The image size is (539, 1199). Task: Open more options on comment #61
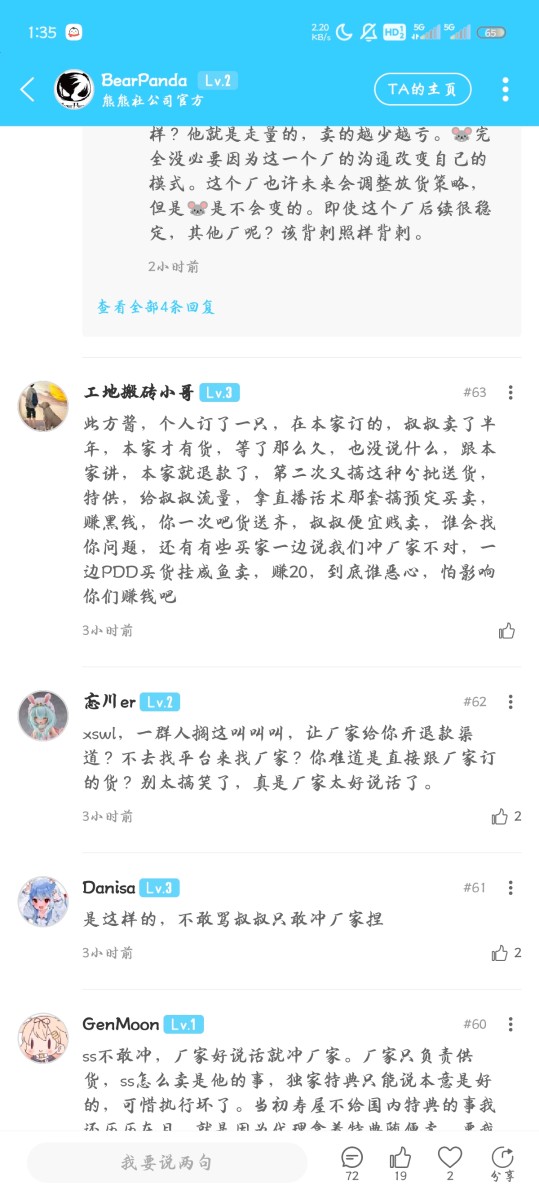point(511,888)
